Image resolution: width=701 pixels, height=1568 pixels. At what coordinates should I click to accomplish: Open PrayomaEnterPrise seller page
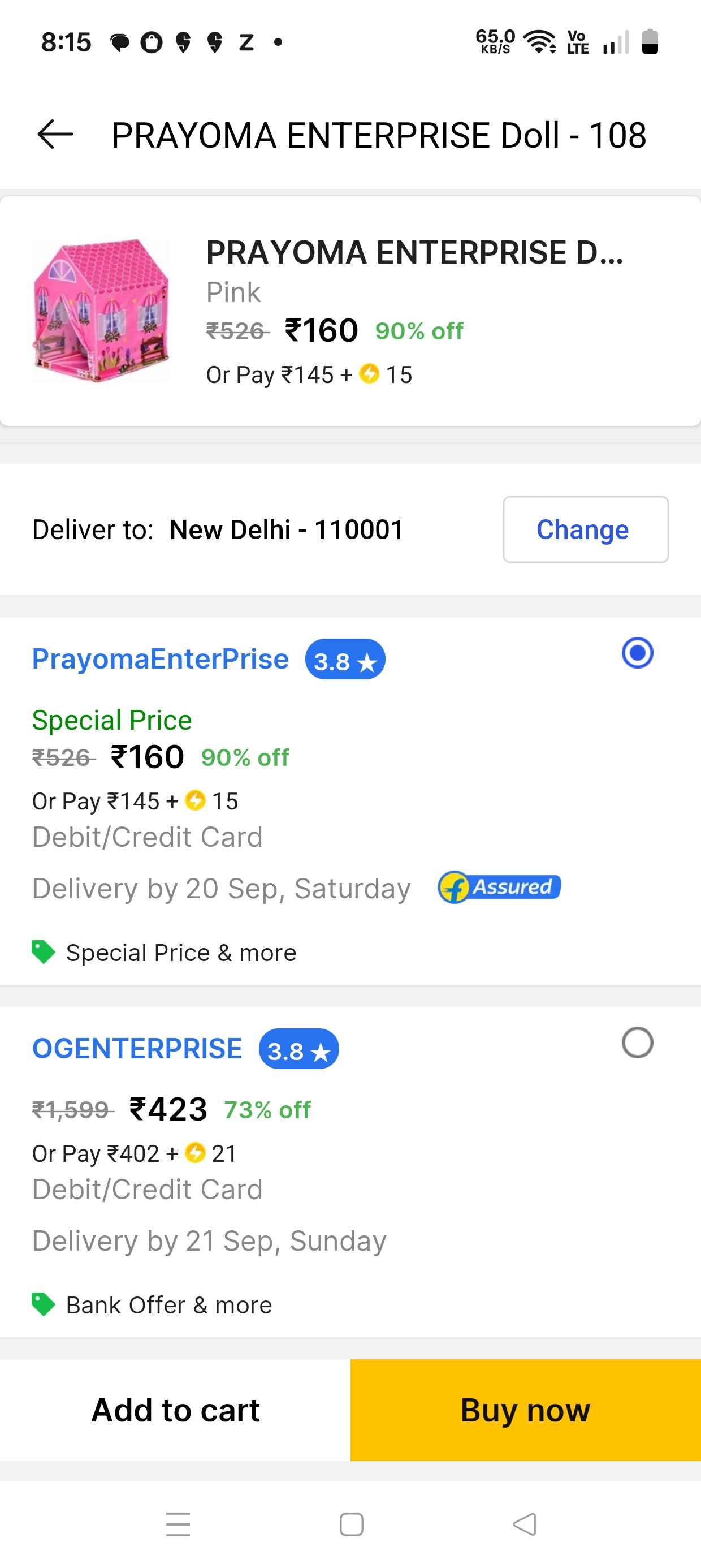tap(160, 659)
